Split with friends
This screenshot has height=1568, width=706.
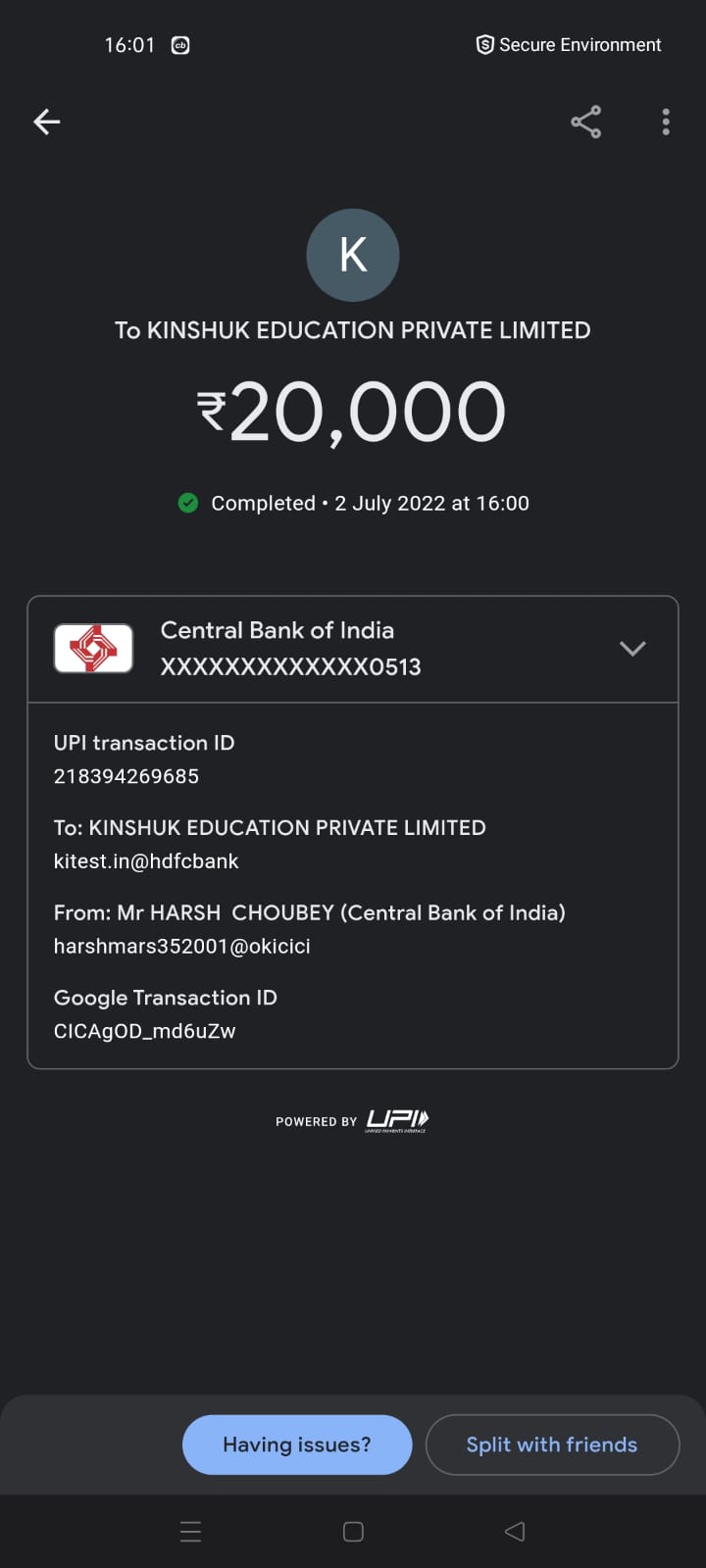tap(552, 1445)
